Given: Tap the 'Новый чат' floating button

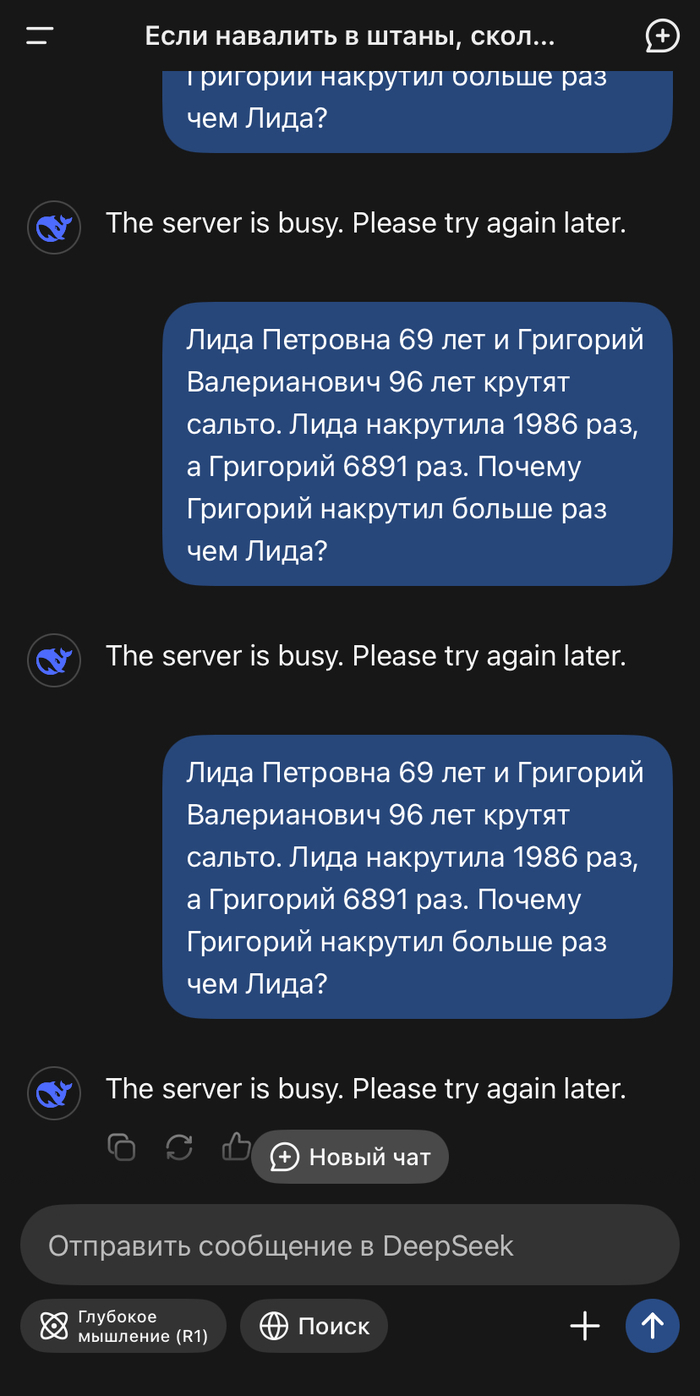Looking at the screenshot, I should click(x=350, y=1157).
